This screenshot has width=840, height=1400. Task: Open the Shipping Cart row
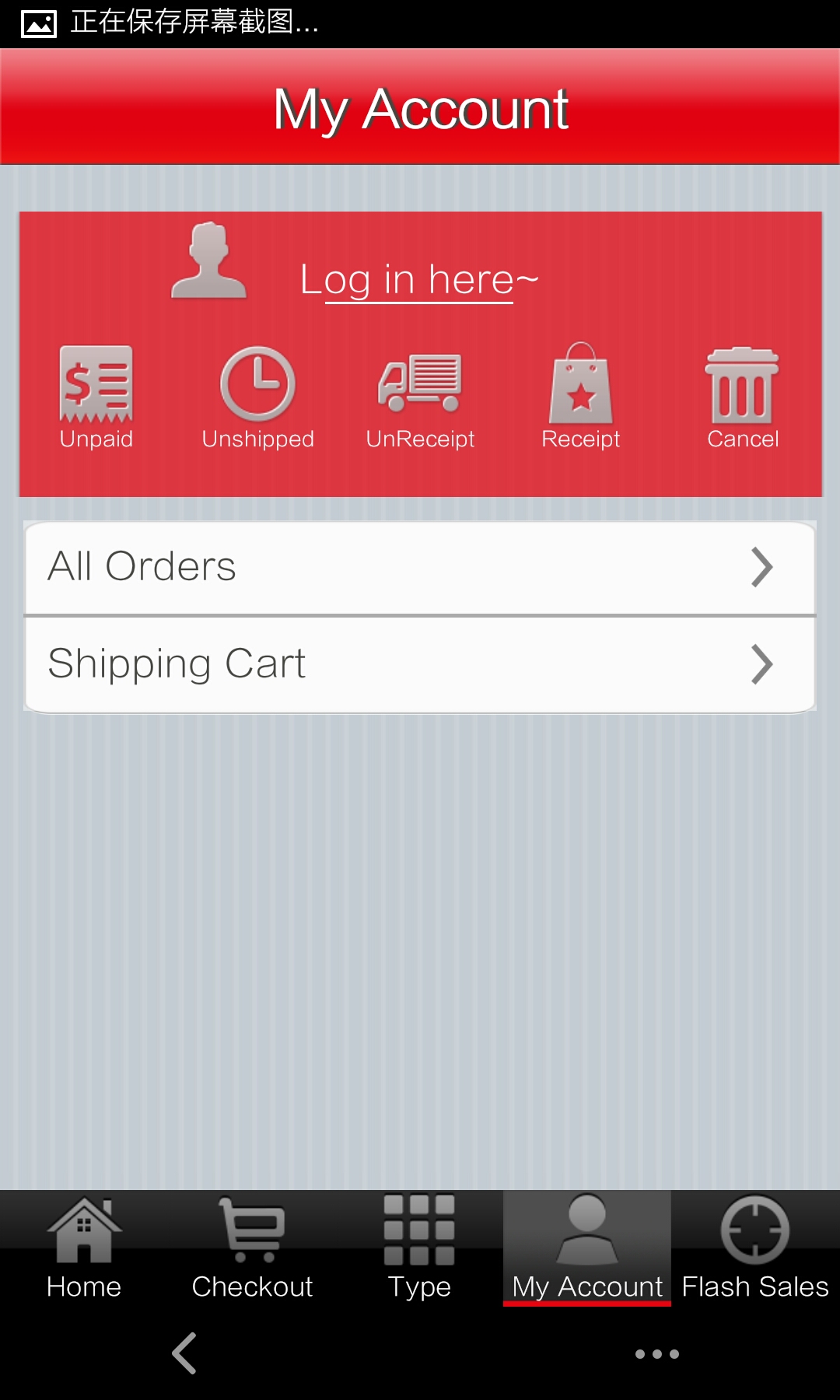click(420, 664)
